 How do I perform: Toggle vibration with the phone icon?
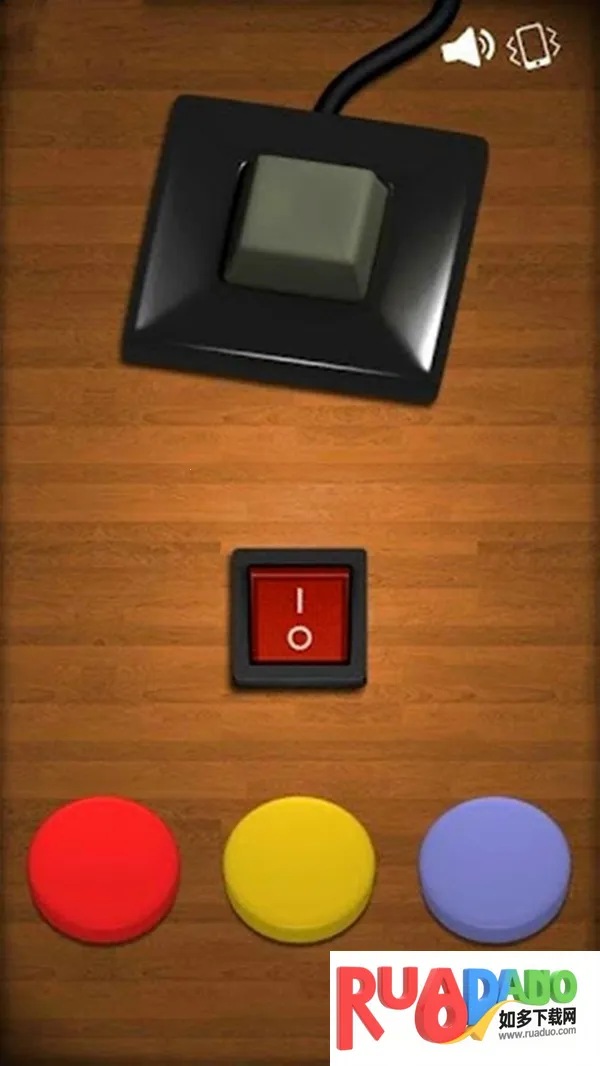533,47
